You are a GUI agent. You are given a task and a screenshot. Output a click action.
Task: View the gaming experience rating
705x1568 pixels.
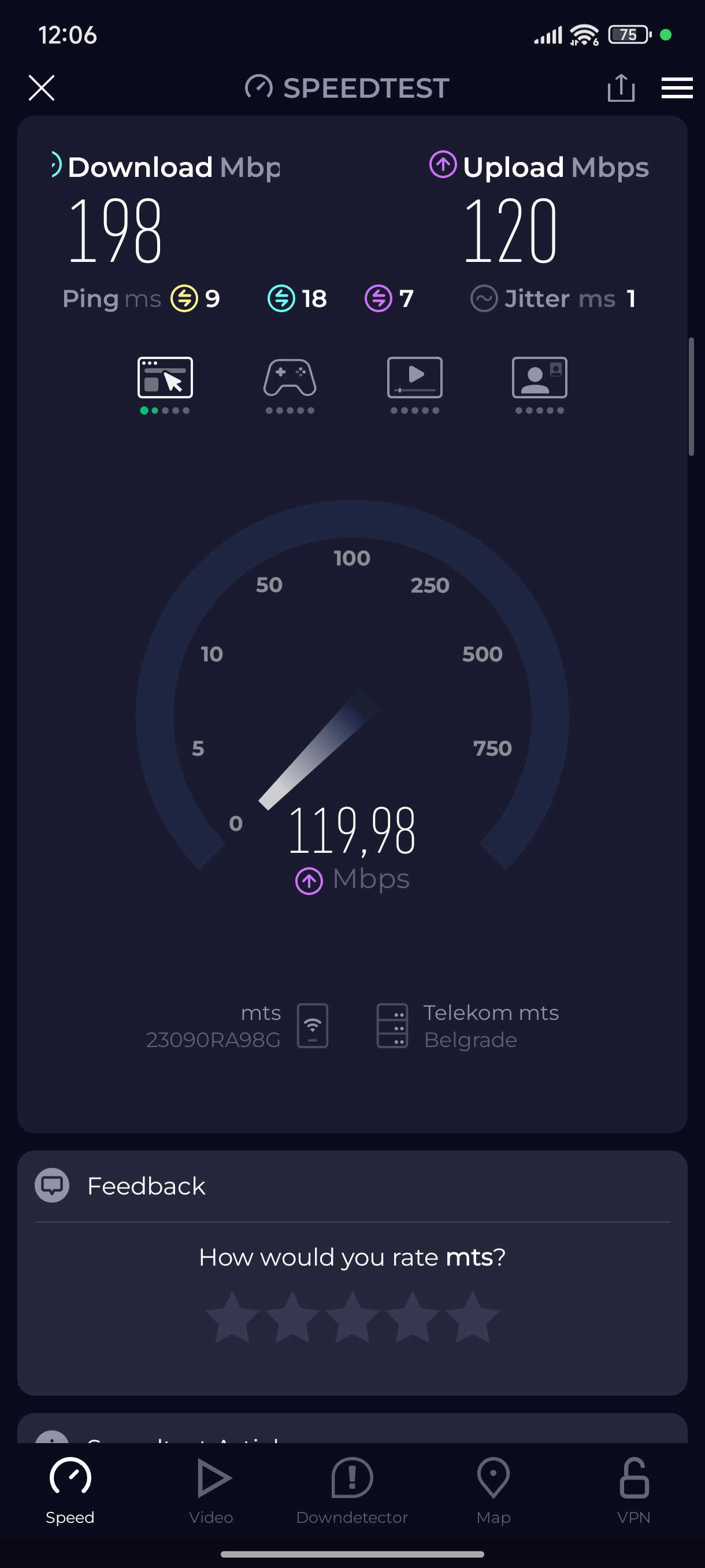click(x=290, y=383)
